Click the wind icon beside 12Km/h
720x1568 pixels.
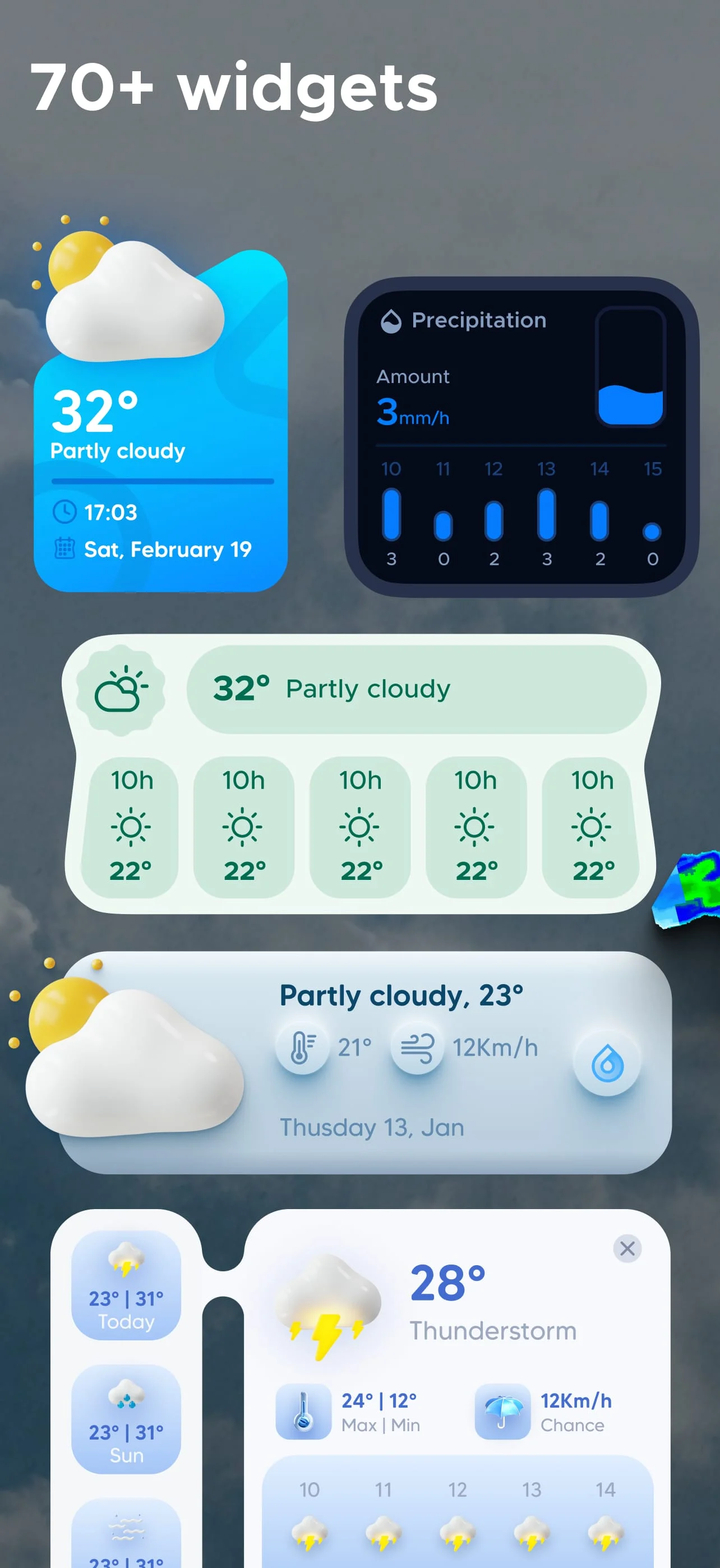pyautogui.click(x=418, y=1048)
